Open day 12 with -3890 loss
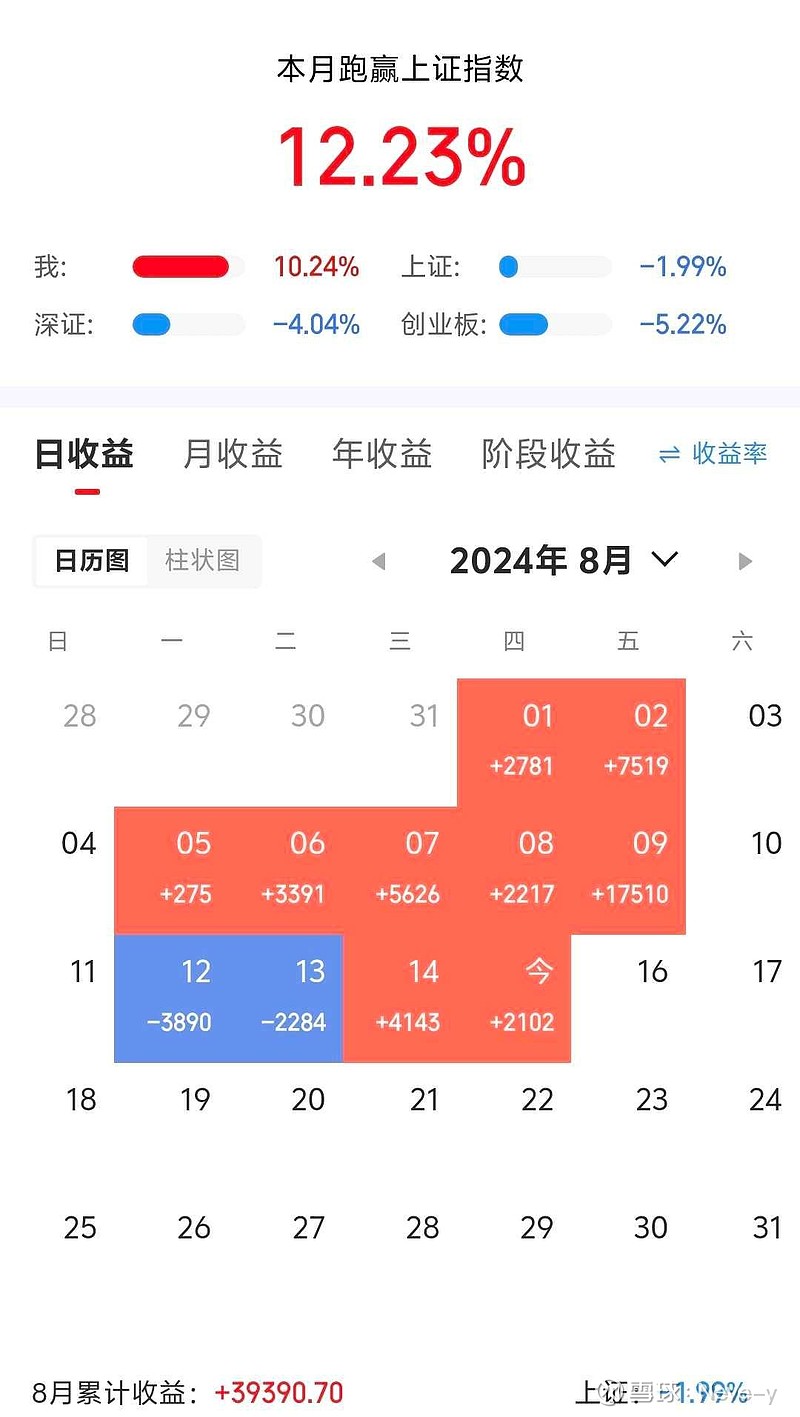Image resolution: width=800 pixels, height=1417 pixels. (172, 998)
